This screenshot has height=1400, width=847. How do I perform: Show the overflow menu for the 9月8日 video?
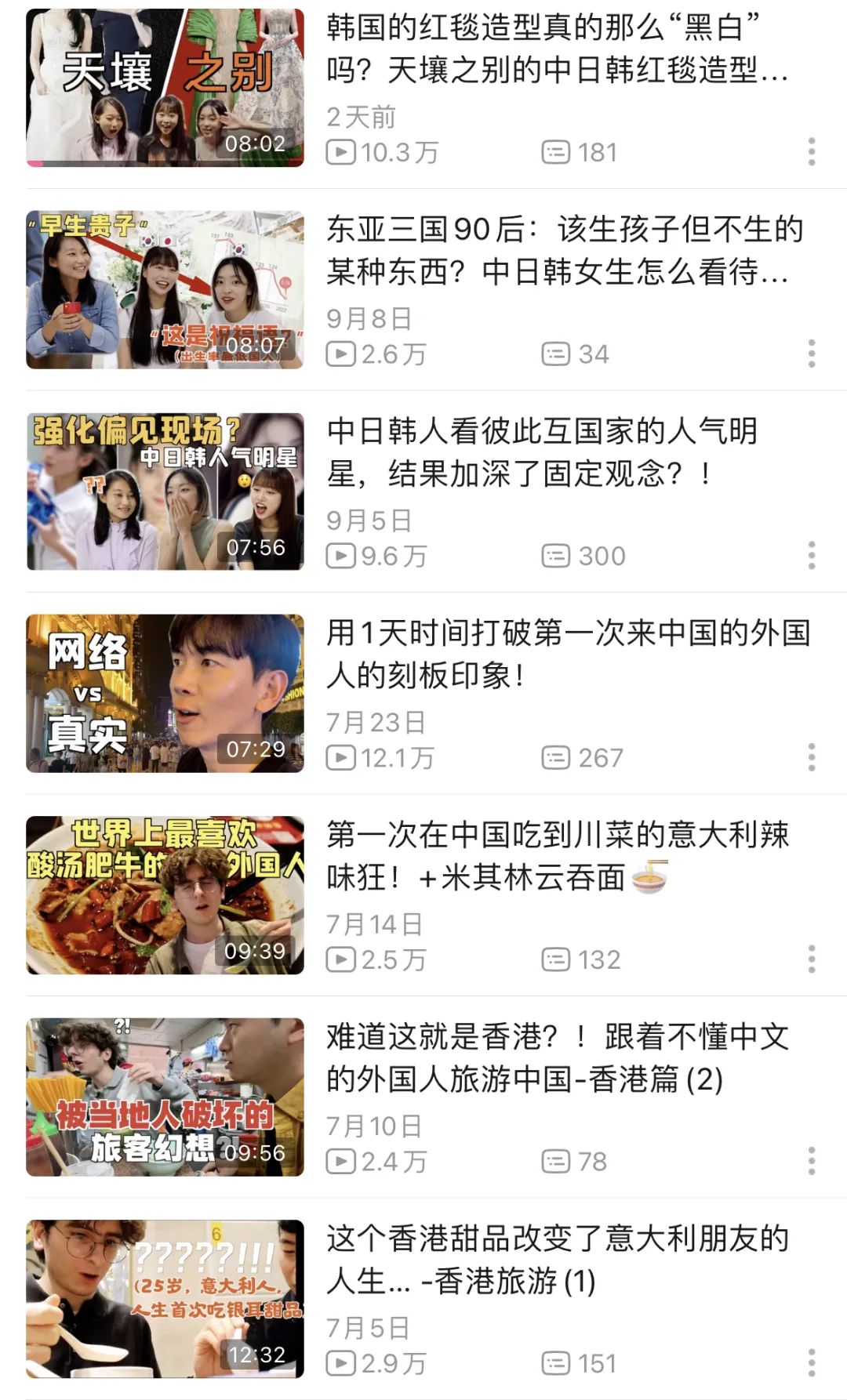[812, 354]
